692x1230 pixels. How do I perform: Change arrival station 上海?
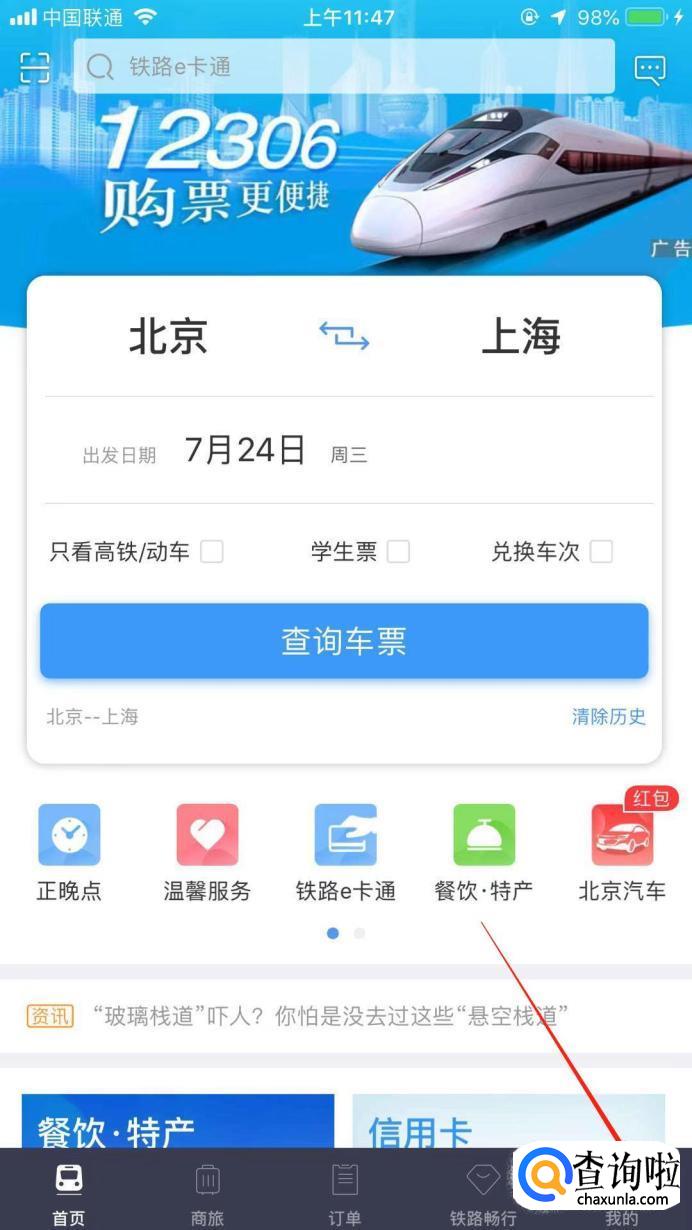pos(521,337)
